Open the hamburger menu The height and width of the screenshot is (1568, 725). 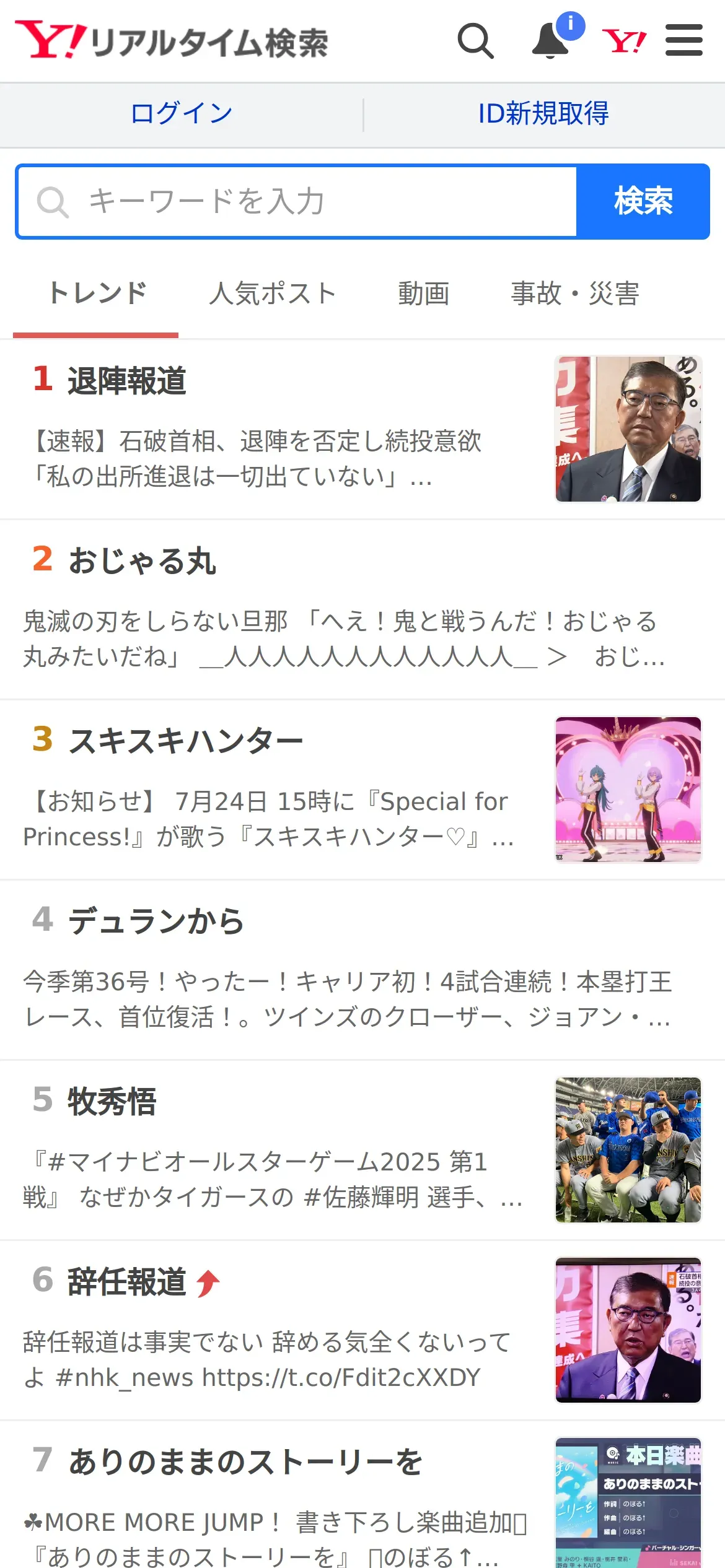point(683,41)
